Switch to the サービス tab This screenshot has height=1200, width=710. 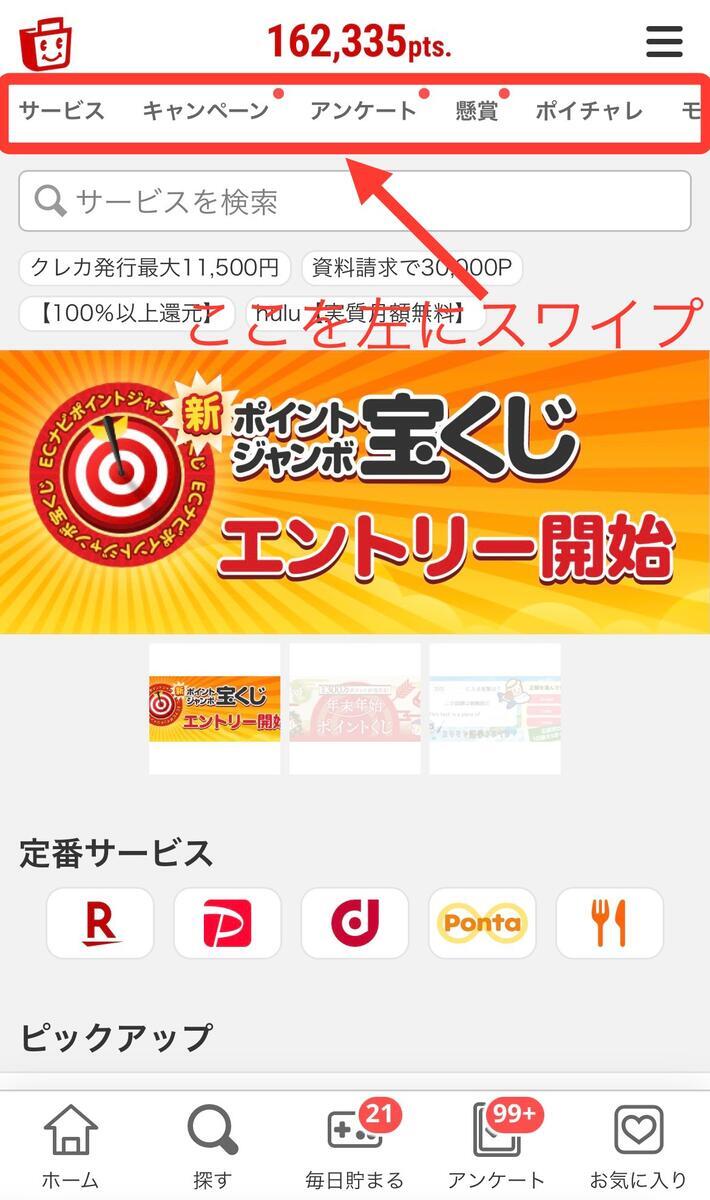(62, 110)
